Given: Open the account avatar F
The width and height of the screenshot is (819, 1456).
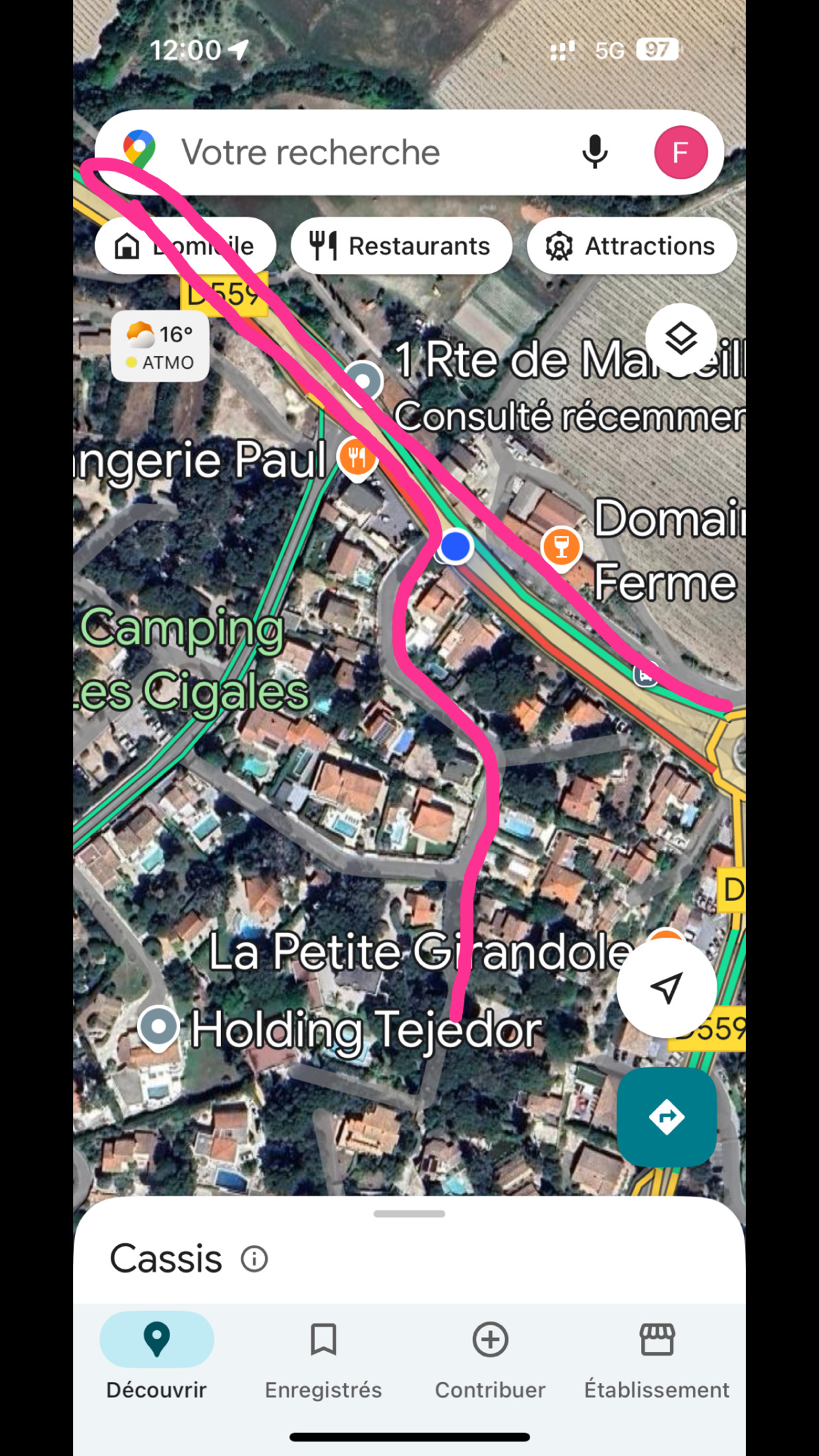Looking at the screenshot, I should 681,152.
